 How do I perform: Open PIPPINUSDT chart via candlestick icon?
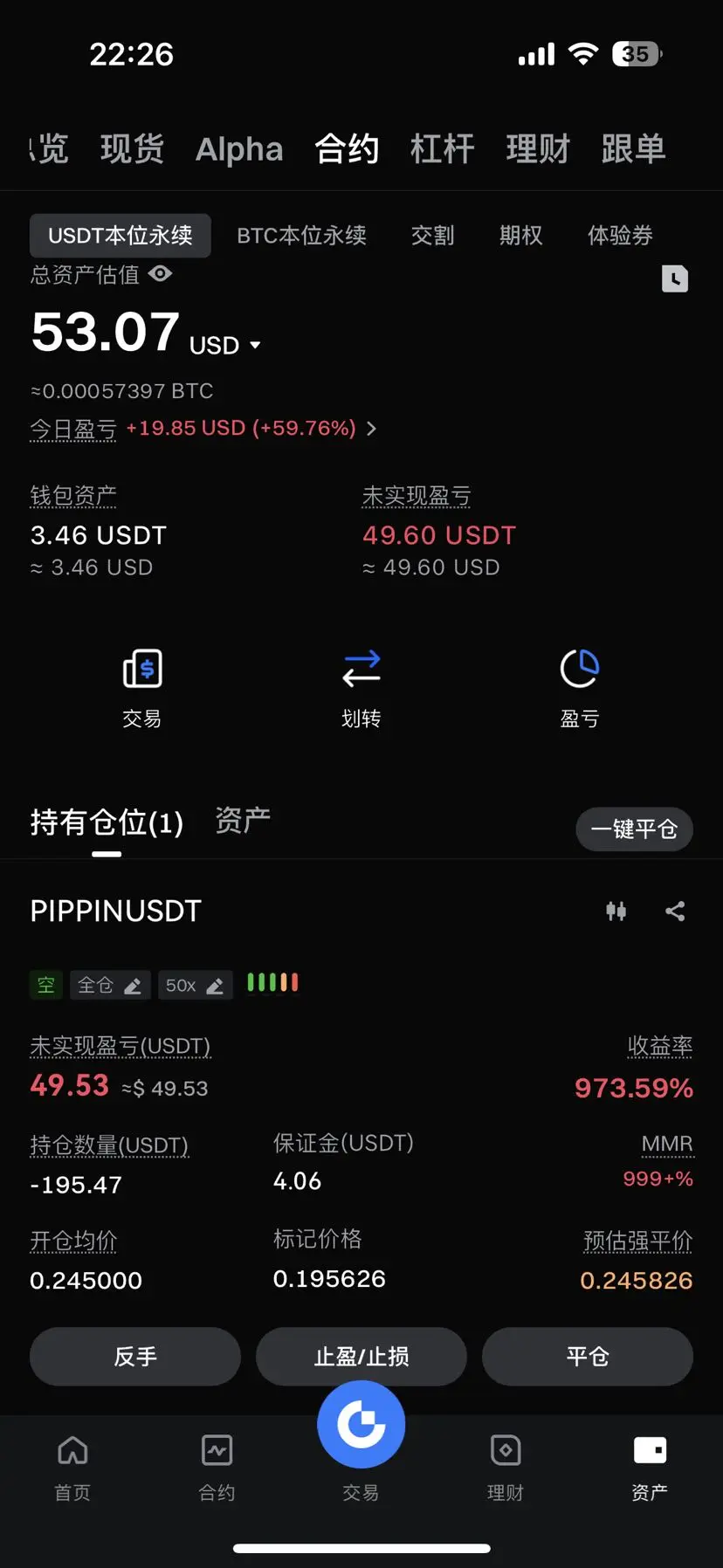pyautogui.click(x=616, y=911)
